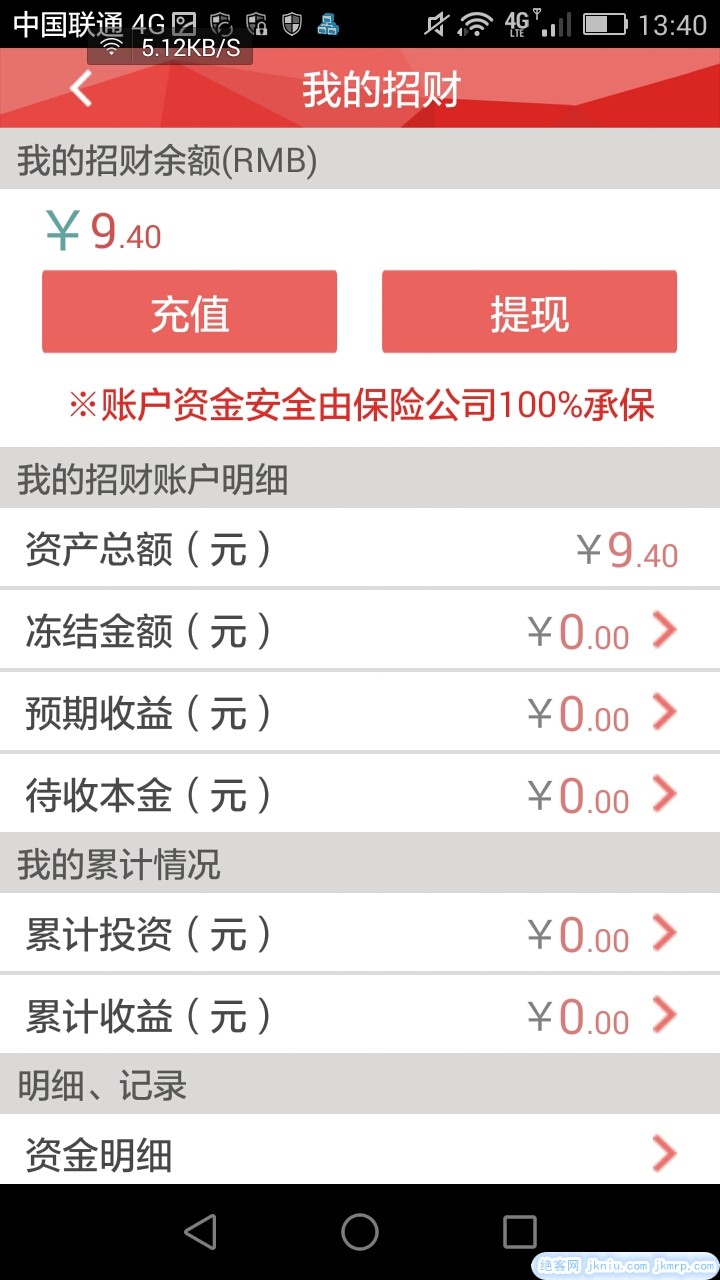Viewport: 720px width, 1280px height.
Task: Open the 预期收益 expected earnings row
Action: pyautogui.click(x=360, y=713)
